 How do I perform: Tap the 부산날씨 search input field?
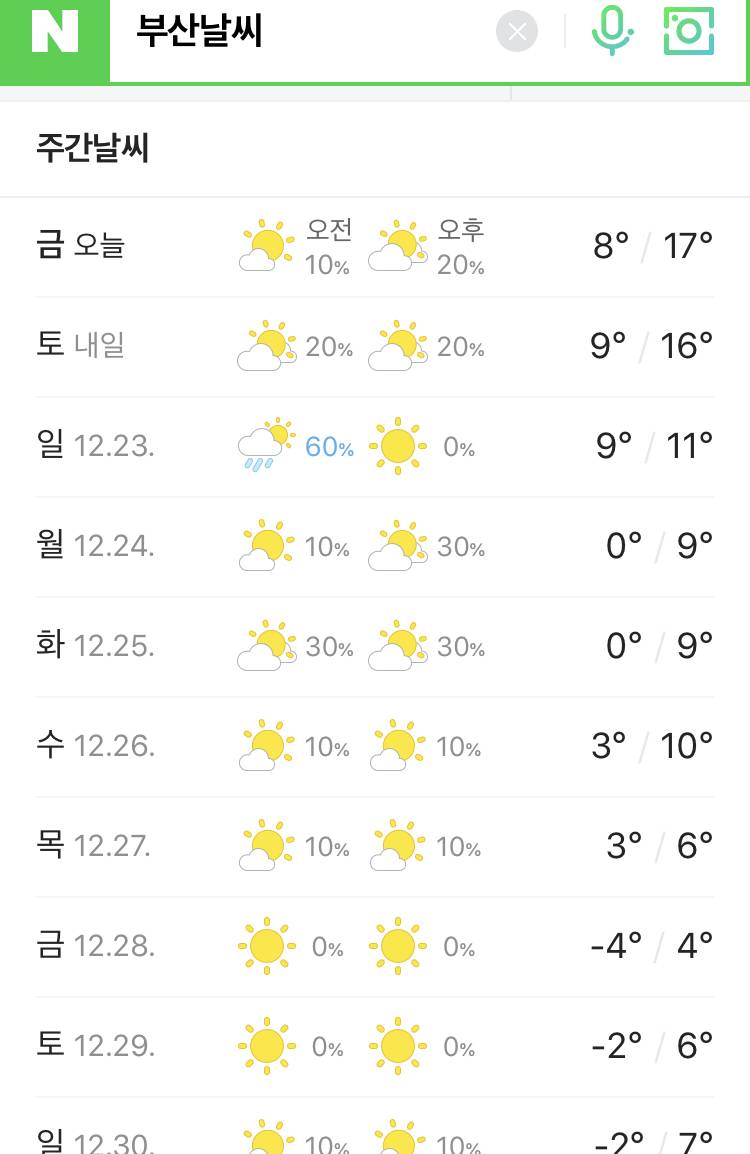tap(200, 31)
